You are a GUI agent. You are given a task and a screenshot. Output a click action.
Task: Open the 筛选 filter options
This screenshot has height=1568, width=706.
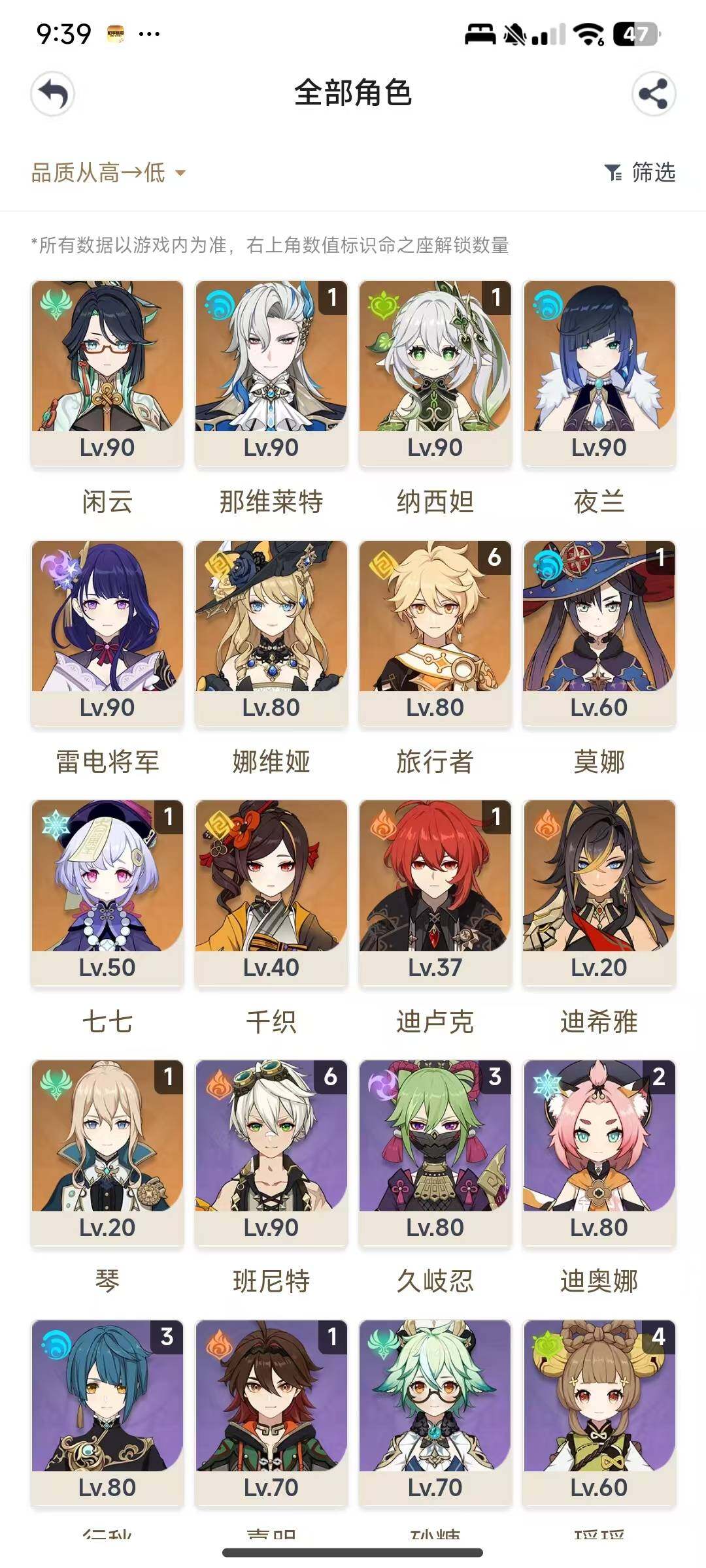641,172
